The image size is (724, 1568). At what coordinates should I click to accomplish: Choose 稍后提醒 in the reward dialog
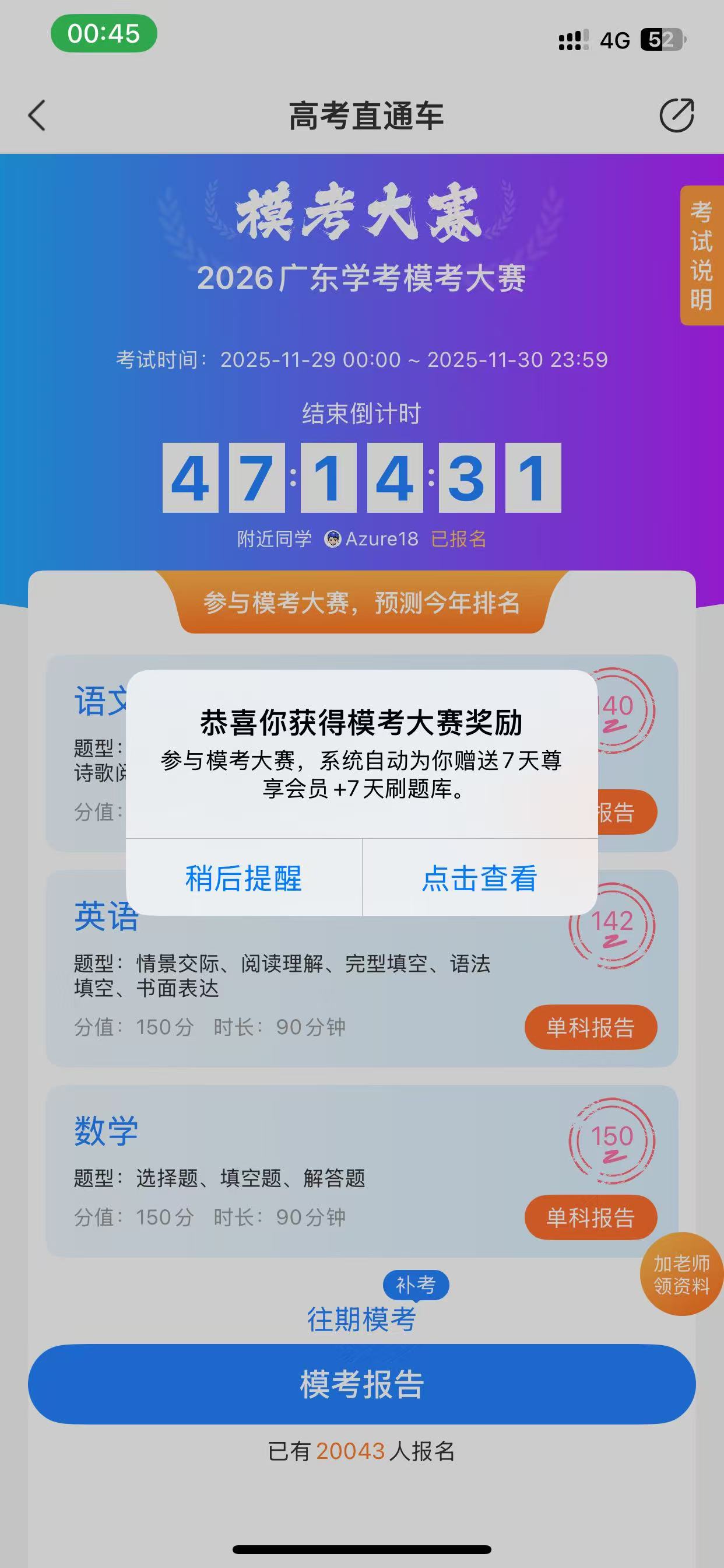click(x=243, y=878)
